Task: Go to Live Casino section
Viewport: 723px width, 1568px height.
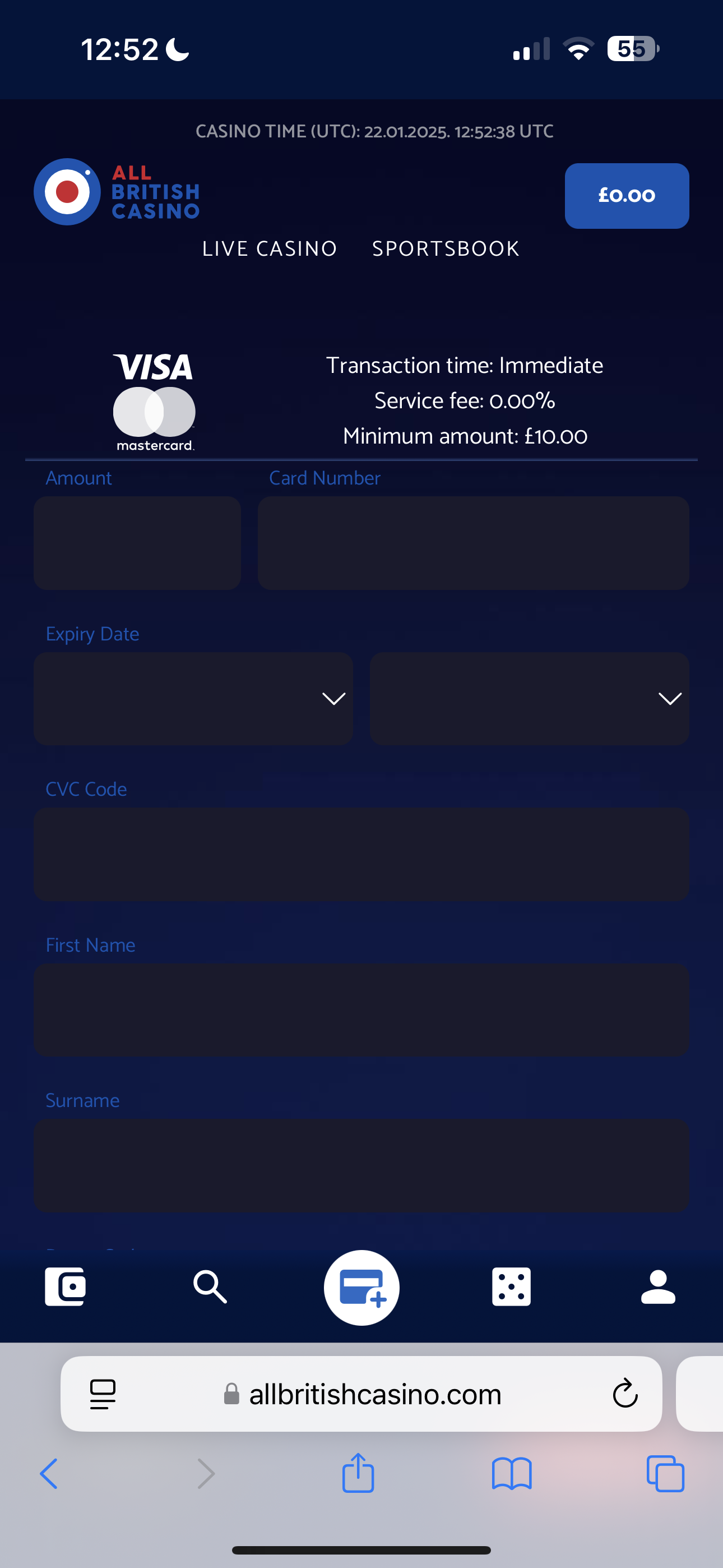Action: [x=269, y=249]
